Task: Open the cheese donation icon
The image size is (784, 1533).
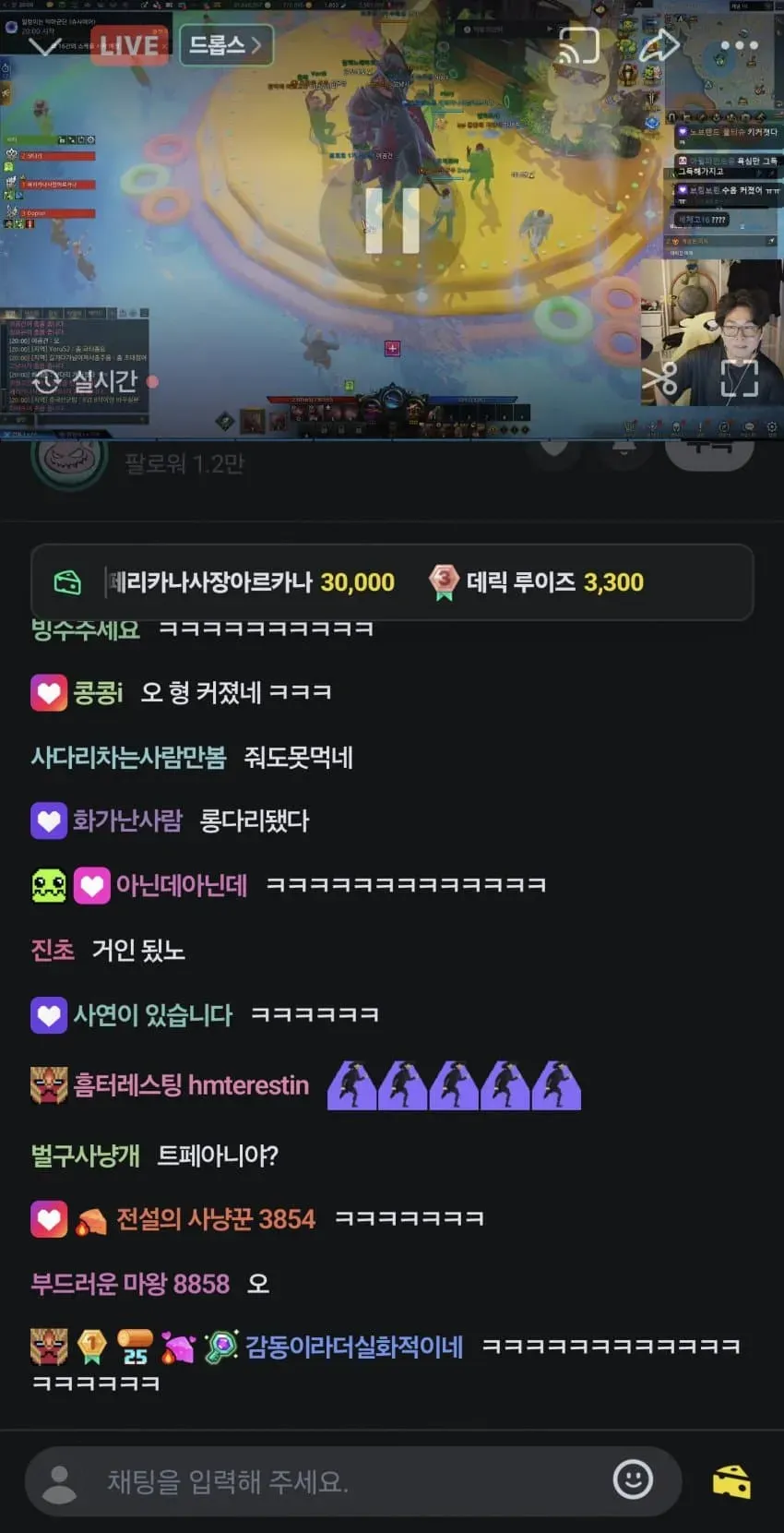Action: pyautogui.click(x=731, y=1481)
